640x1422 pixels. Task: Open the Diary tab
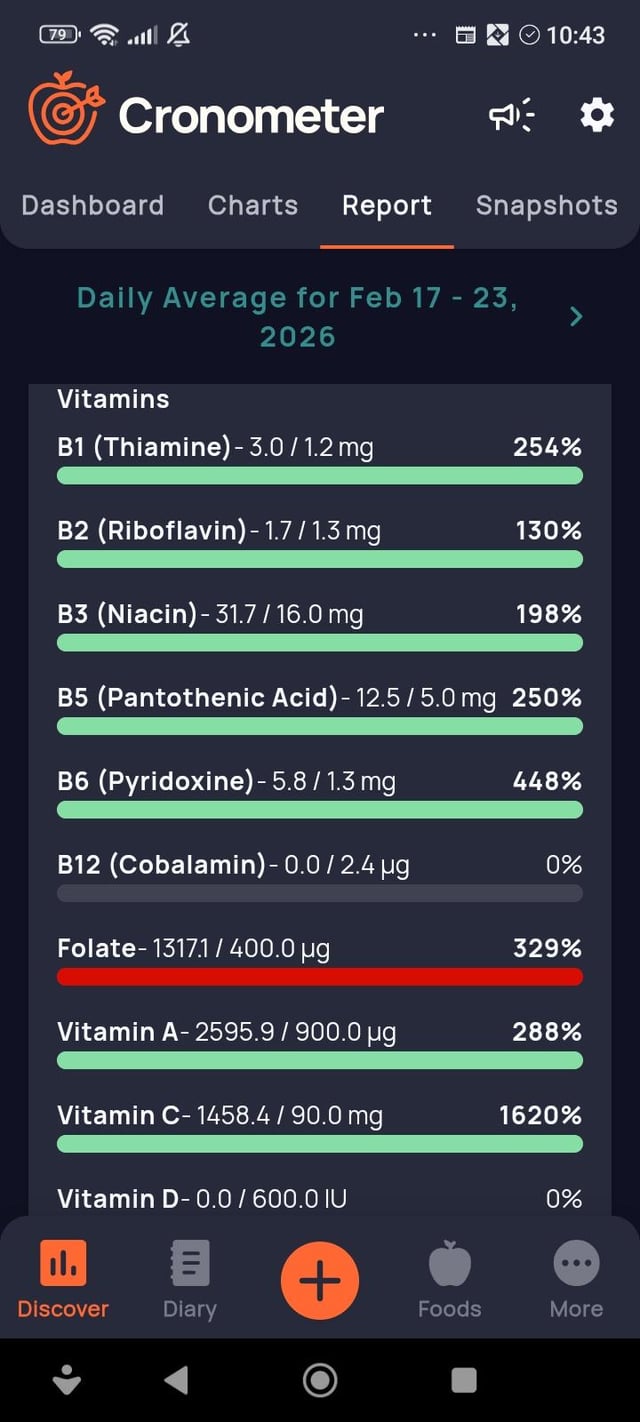coord(190,1278)
